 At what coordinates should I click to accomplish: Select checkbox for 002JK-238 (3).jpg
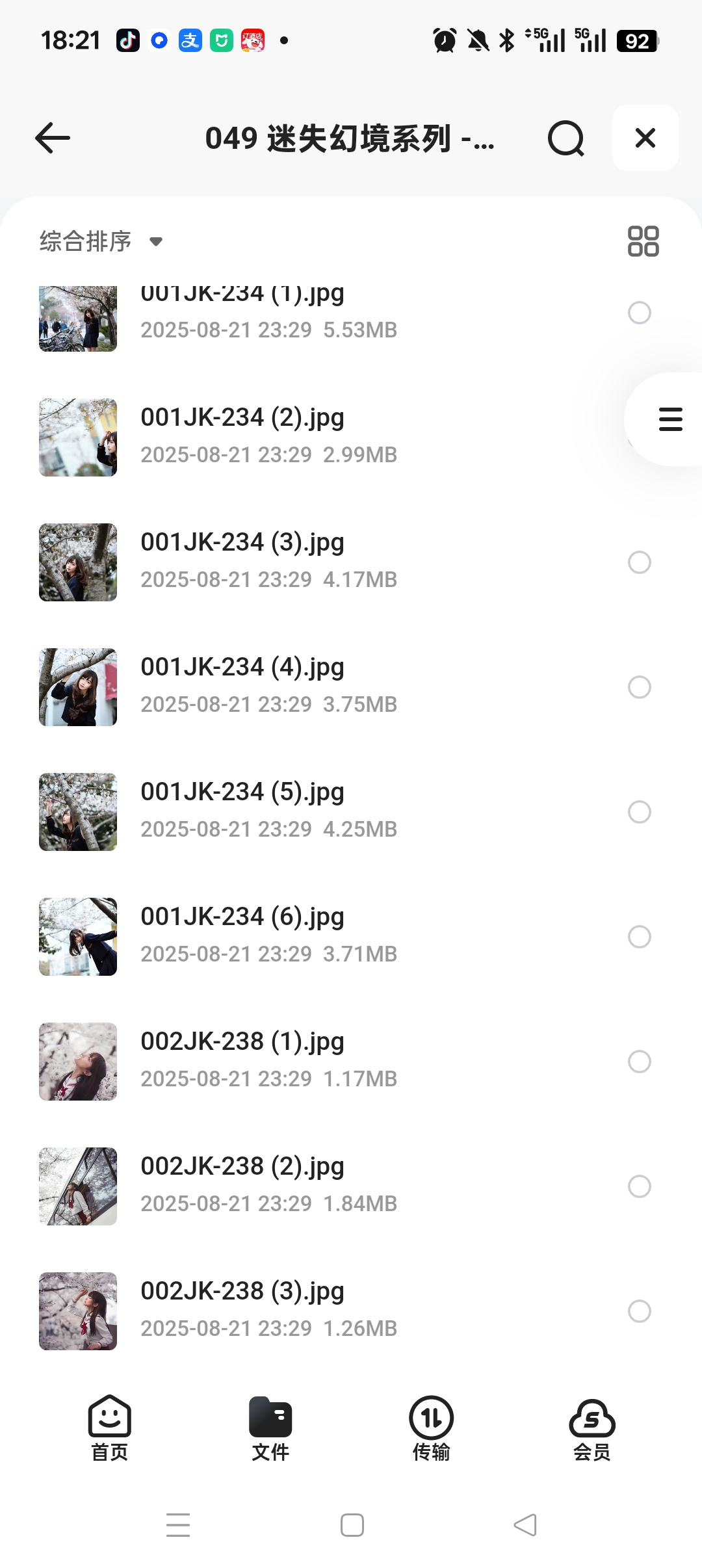(639, 1311)
